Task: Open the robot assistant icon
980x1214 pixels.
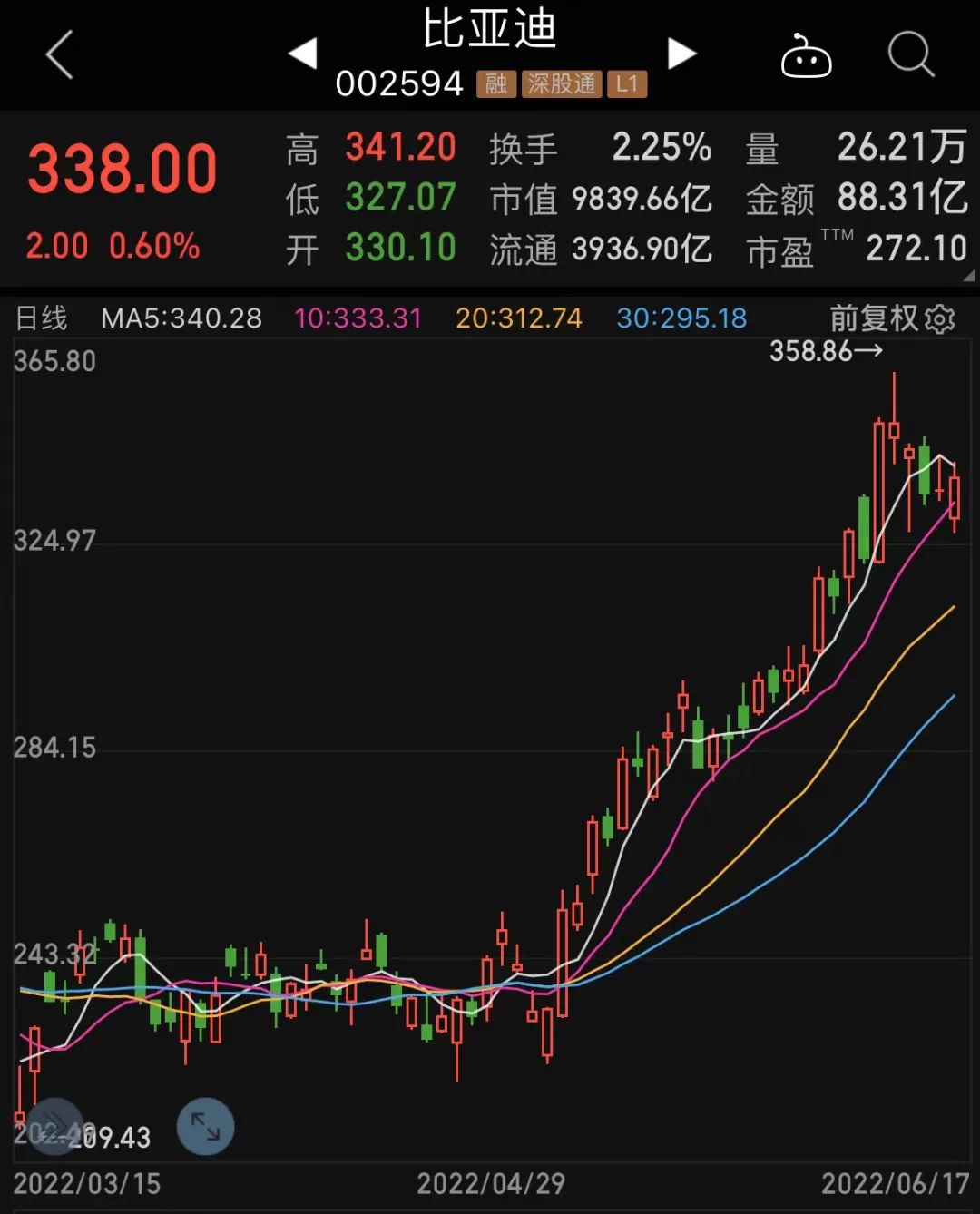Action: click(x=806, y=56)
